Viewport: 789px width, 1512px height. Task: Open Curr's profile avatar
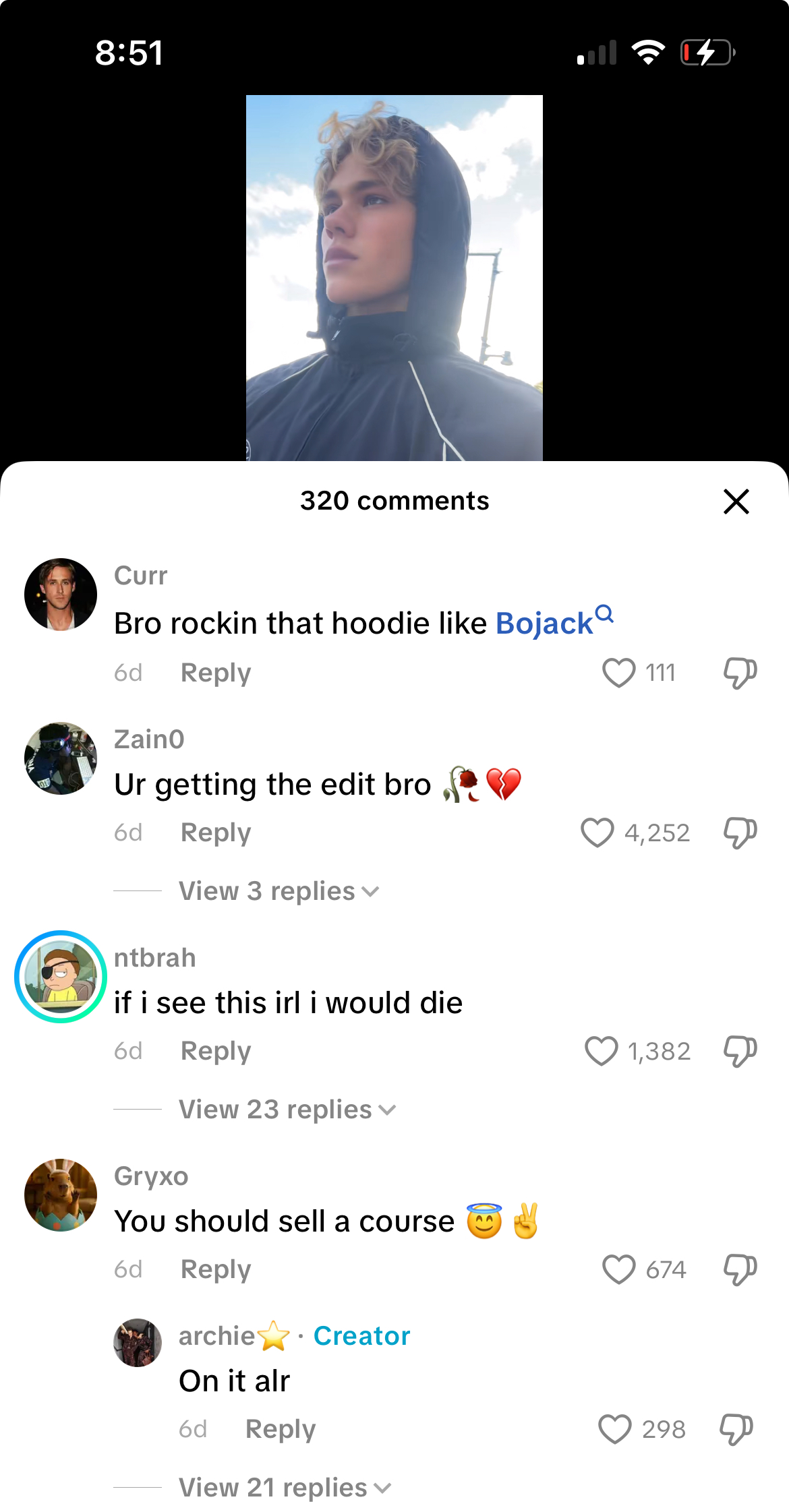(x=61, y=595)
